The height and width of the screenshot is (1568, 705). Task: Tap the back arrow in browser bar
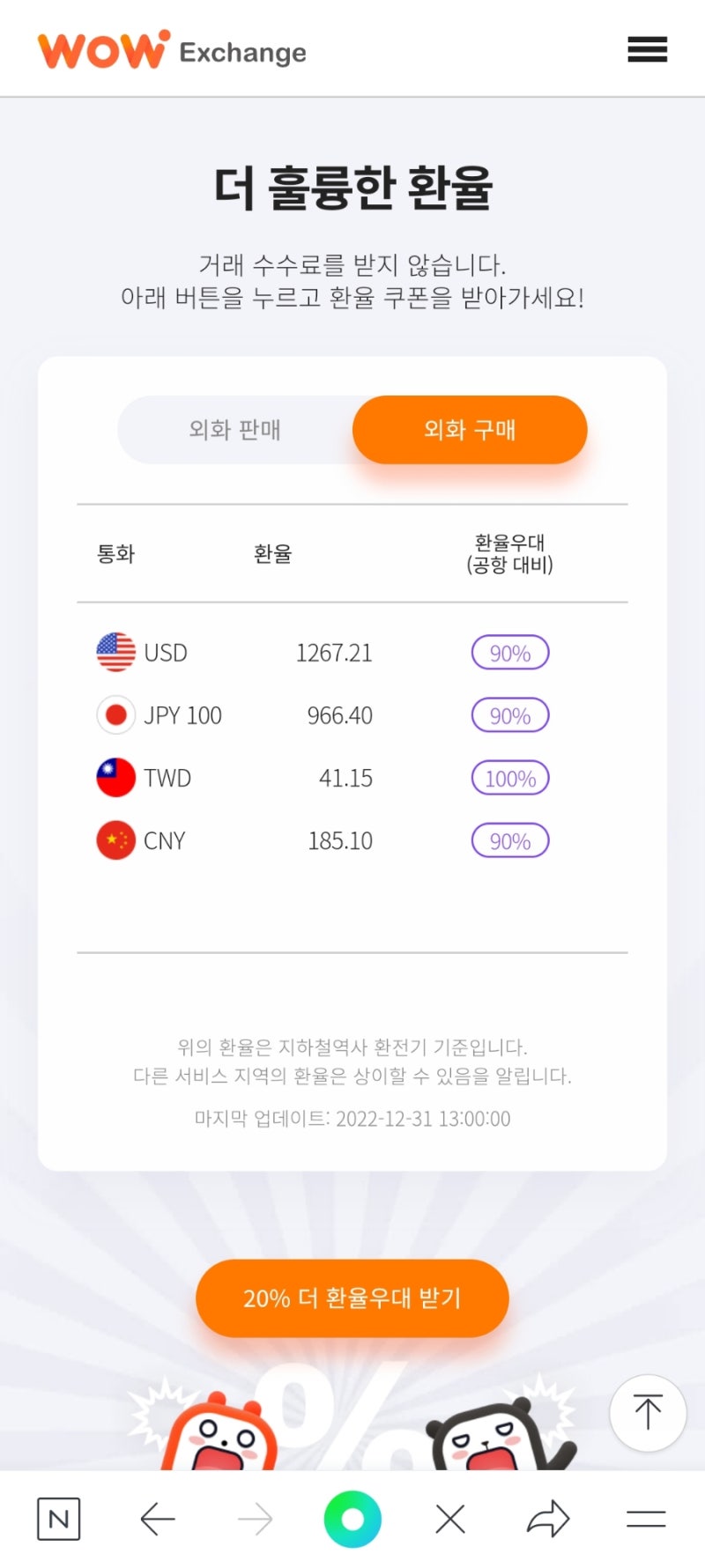pyautogui.click(x=157, y=1518)
